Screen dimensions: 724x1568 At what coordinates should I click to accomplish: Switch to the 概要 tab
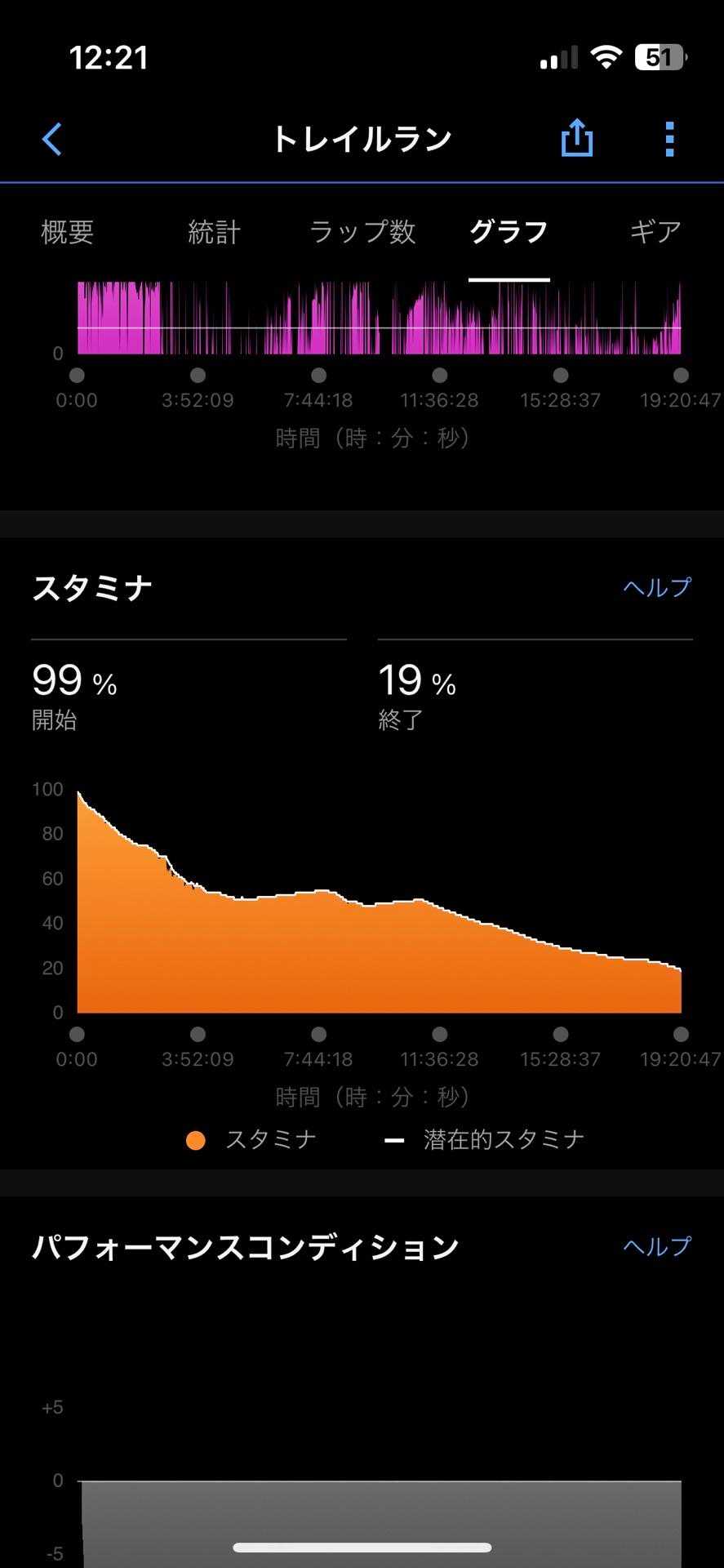pos(67,232)
